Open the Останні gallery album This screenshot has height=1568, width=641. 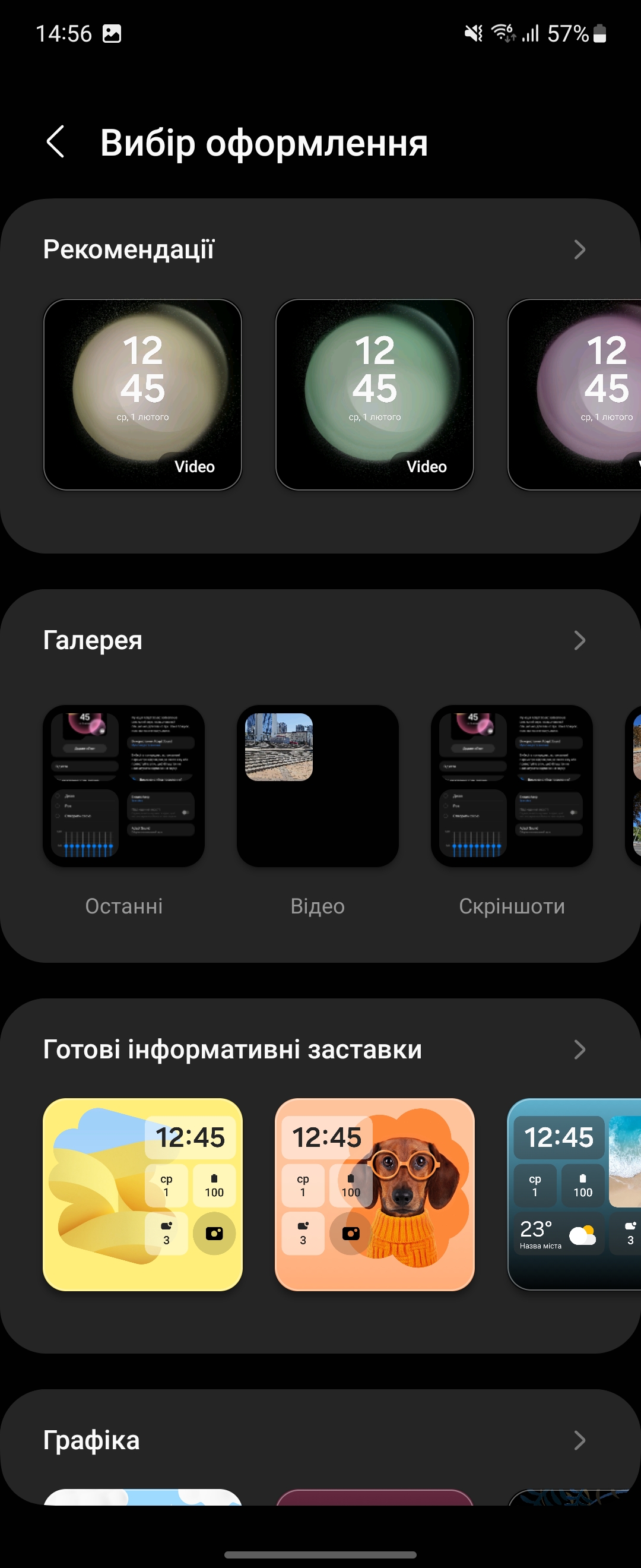(x=124, y=786)
